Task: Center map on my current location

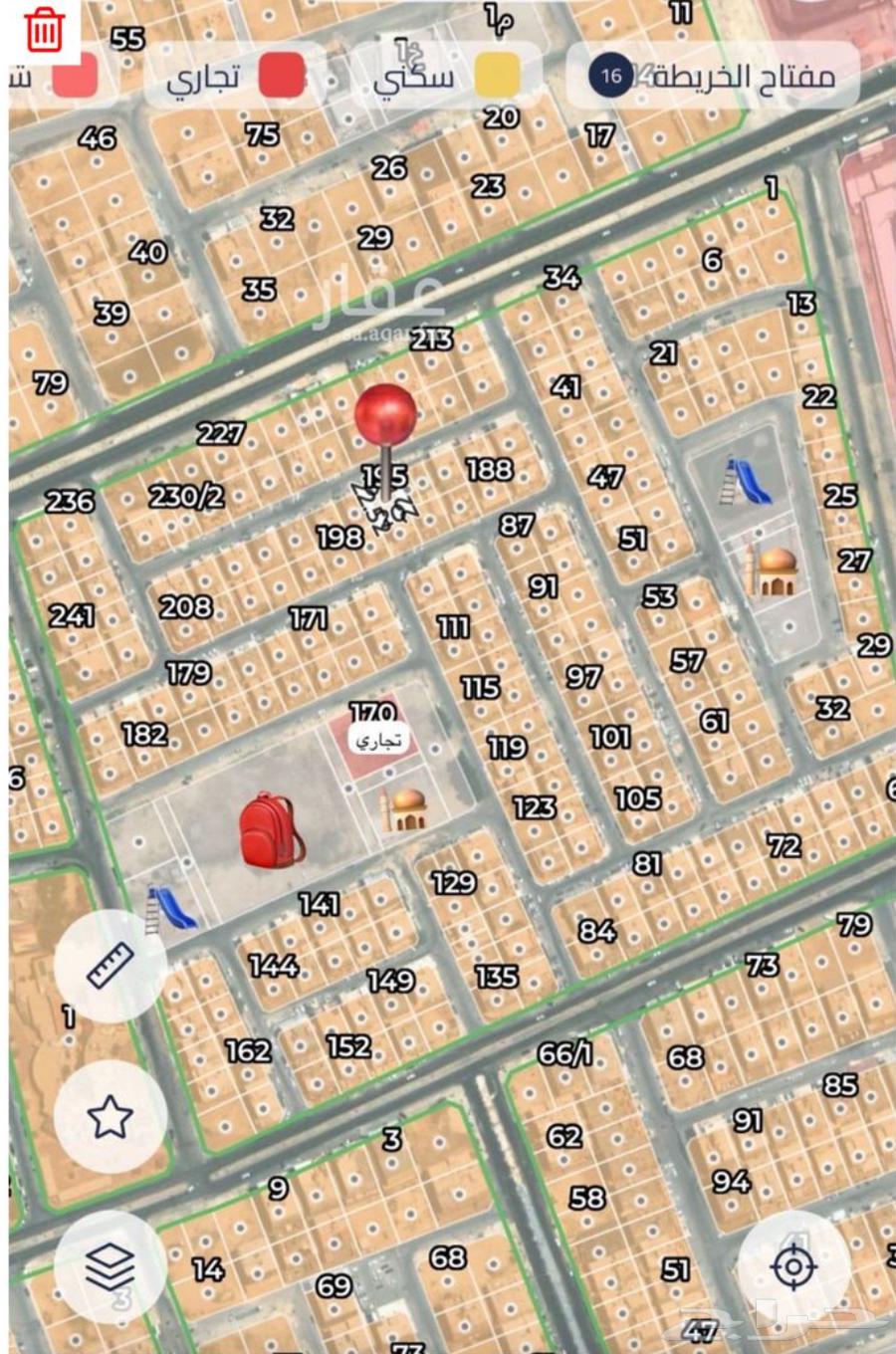Action: point(793,1267)
